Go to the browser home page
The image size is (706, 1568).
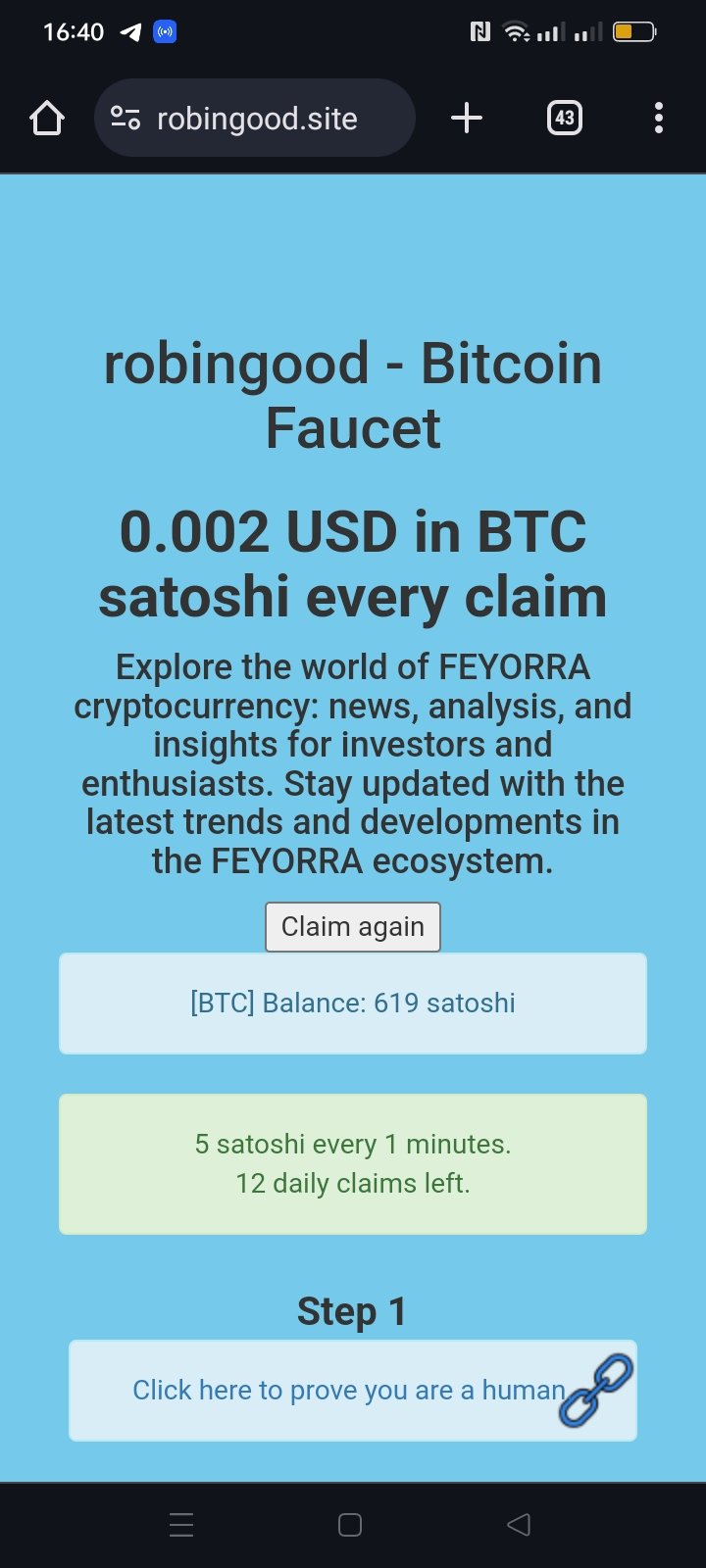[x=47, y=119]
